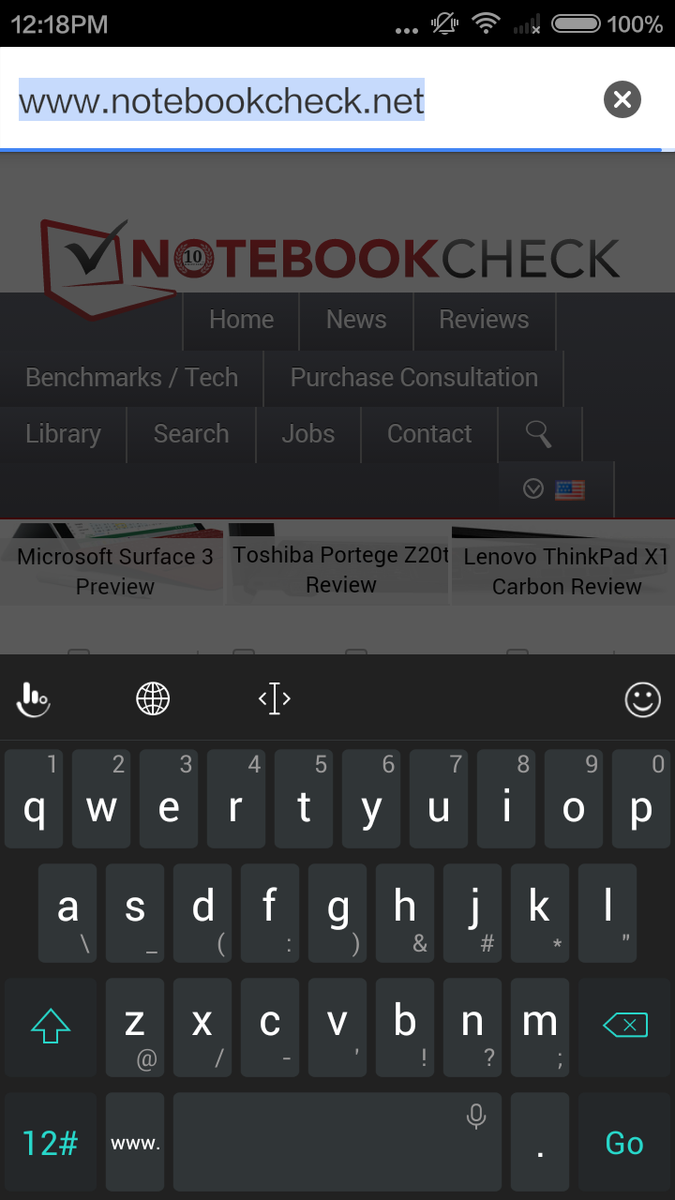Hit the Go key to load page
The height and width of the screenshot is (1200, 675).
point(625,1143)
